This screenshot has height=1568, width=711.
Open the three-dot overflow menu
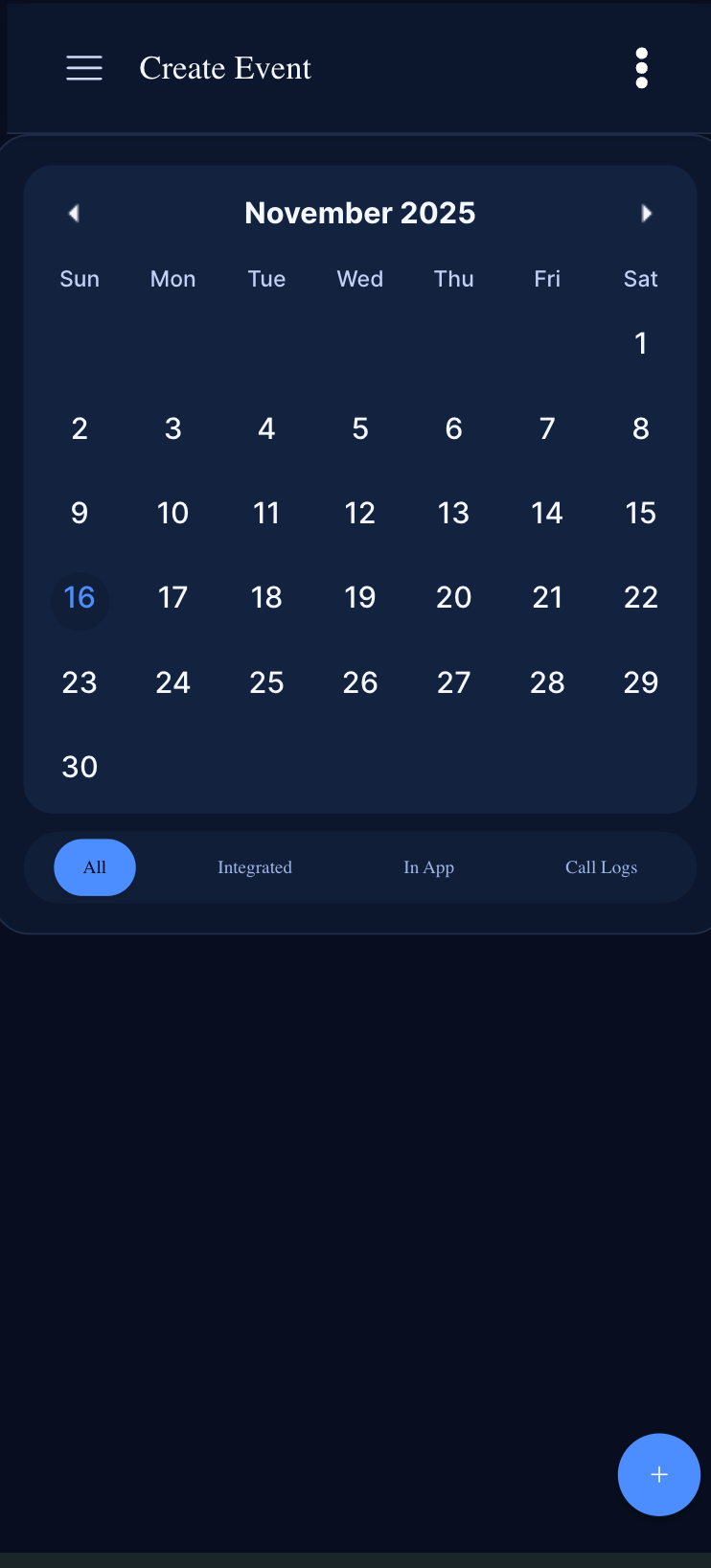point(642,68)
